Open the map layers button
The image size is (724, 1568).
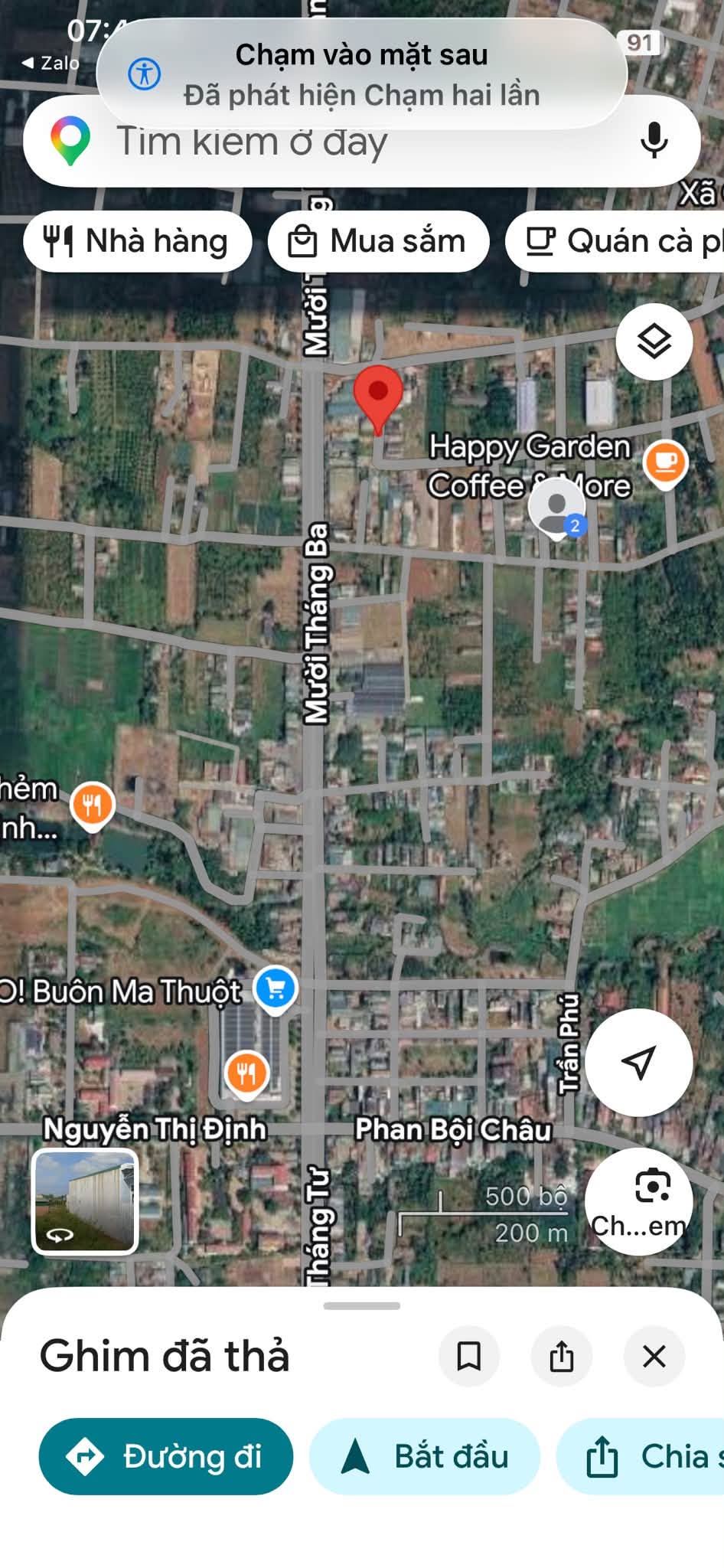click(x=654, y=341)
